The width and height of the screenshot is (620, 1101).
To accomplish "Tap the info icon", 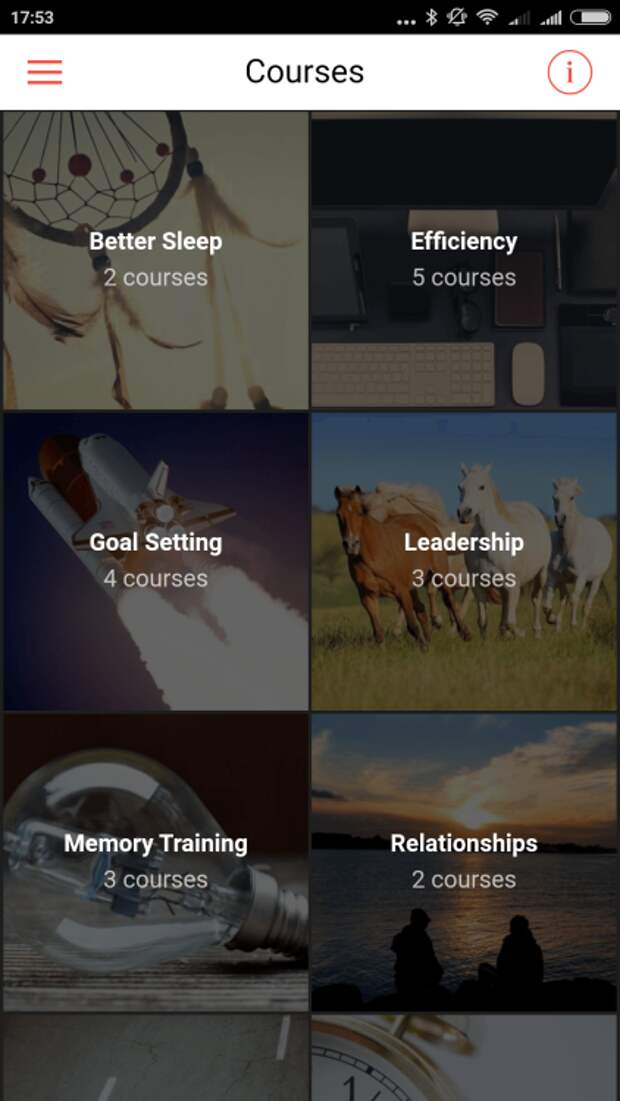I will click(570, 72).
